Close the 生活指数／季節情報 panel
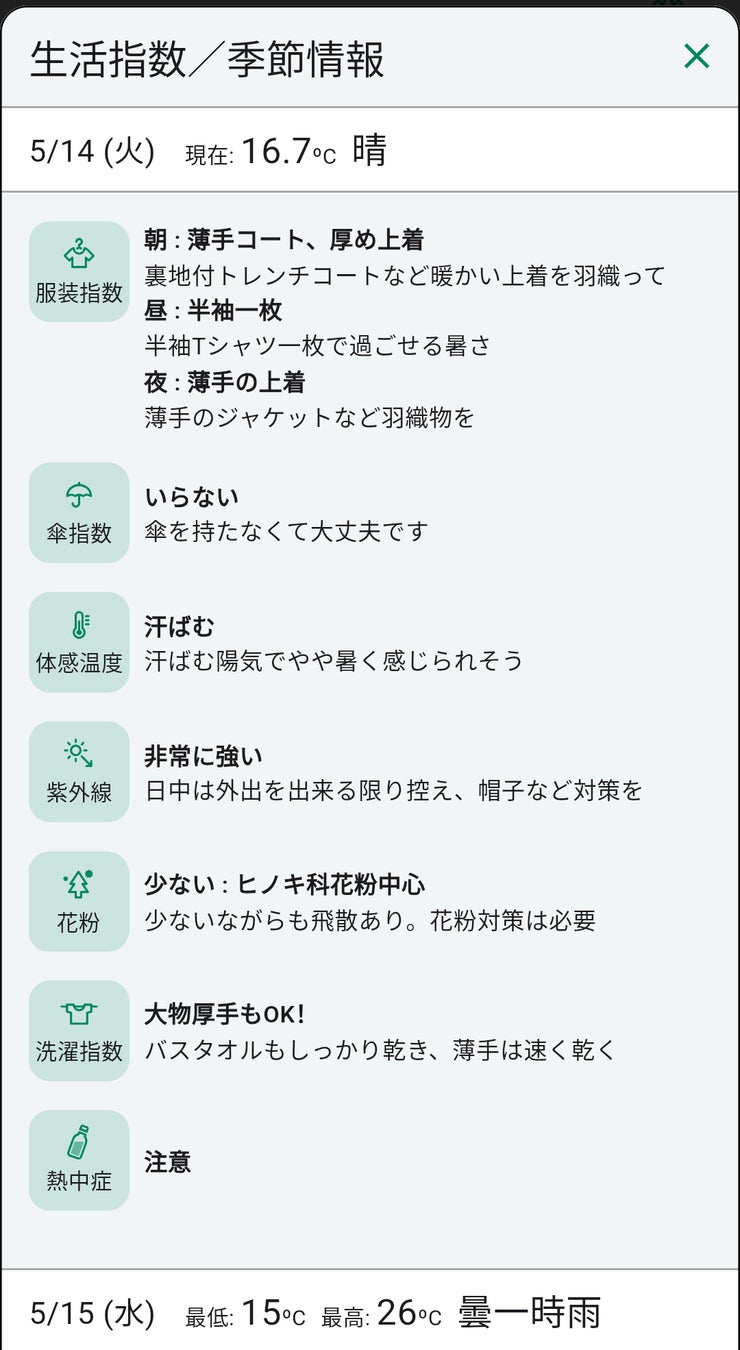Viewport: 740px width, 1350px height. [x=696, y=56]
